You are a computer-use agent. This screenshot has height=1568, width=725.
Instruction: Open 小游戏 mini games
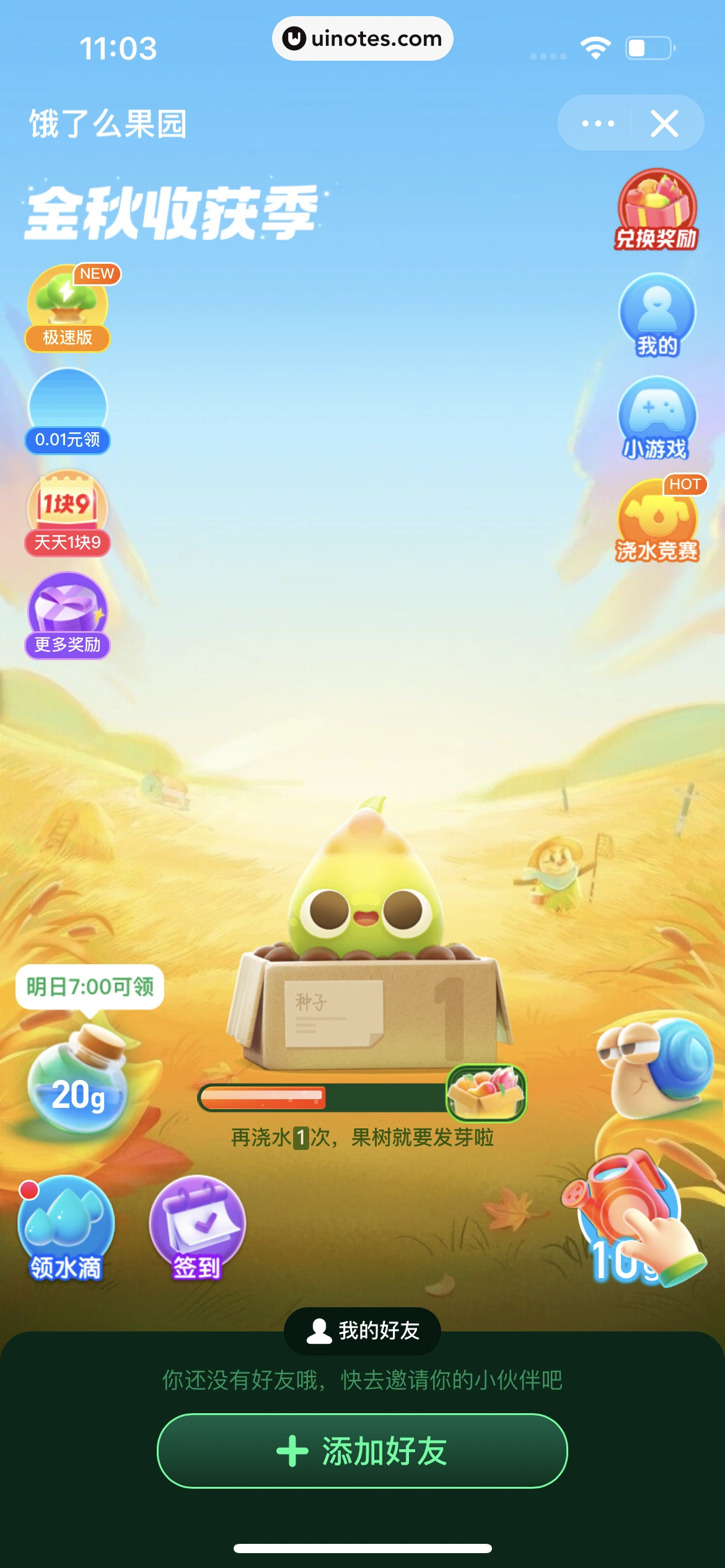click(x=657, y=418)
